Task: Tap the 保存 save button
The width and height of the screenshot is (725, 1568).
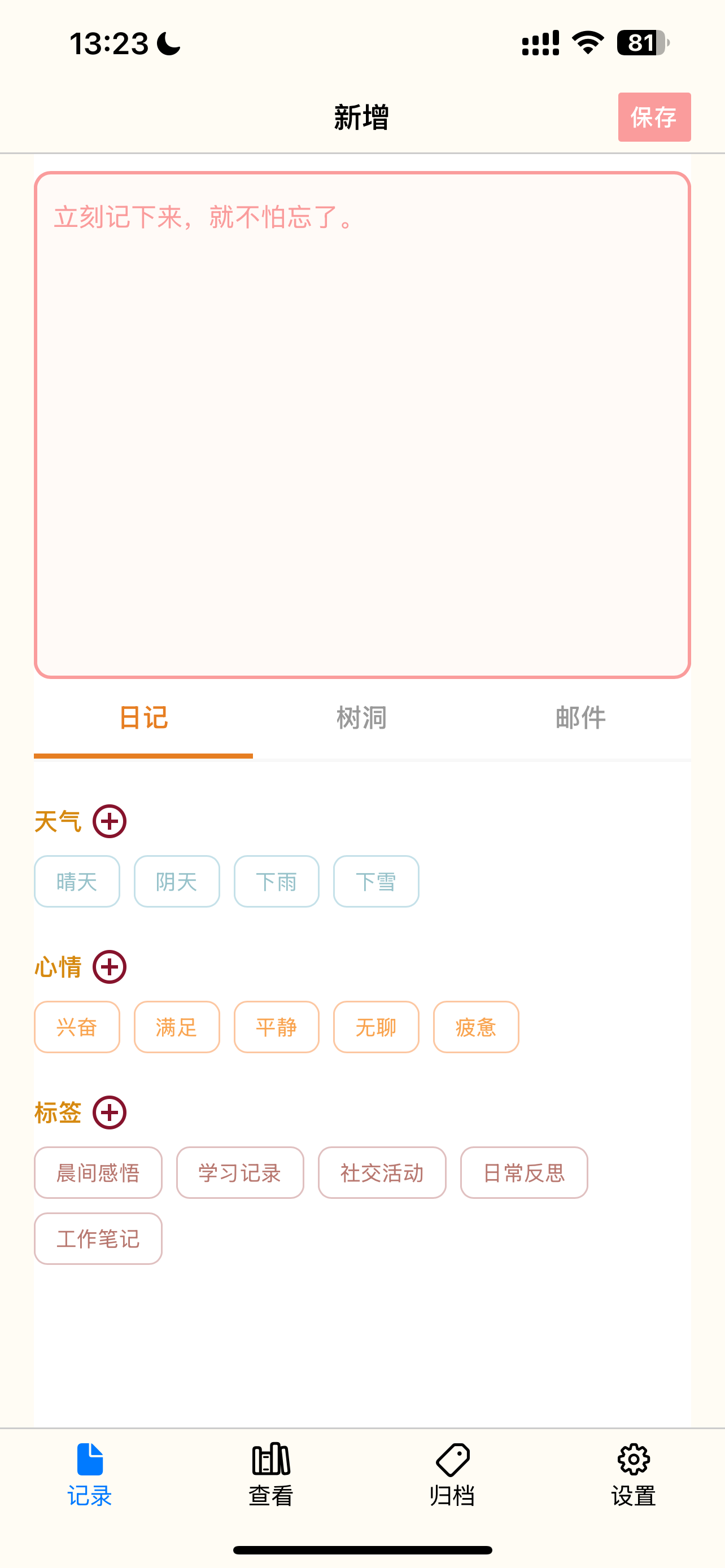Action: 654,117
